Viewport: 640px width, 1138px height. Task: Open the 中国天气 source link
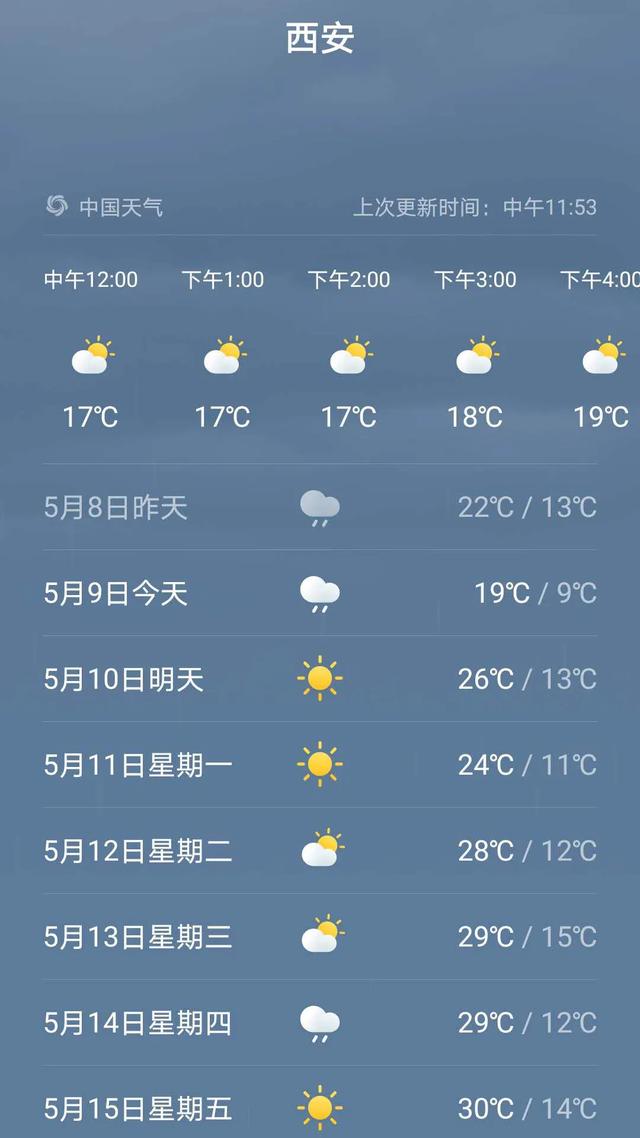105,207
